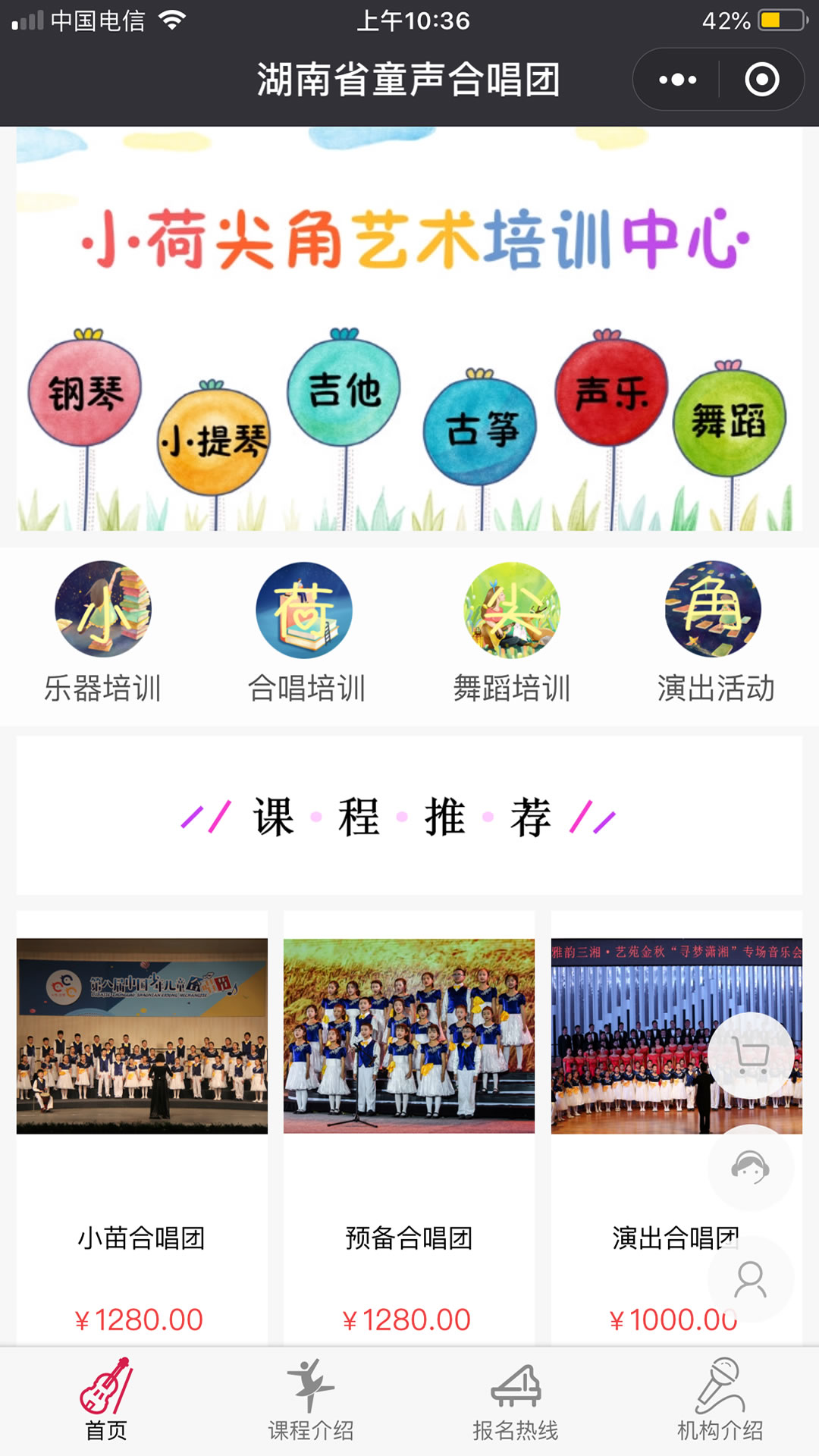The height and width of the screenshot is (1456, 819).
Task: Switch to the 首页 tab
Action: pos(105,1401)
